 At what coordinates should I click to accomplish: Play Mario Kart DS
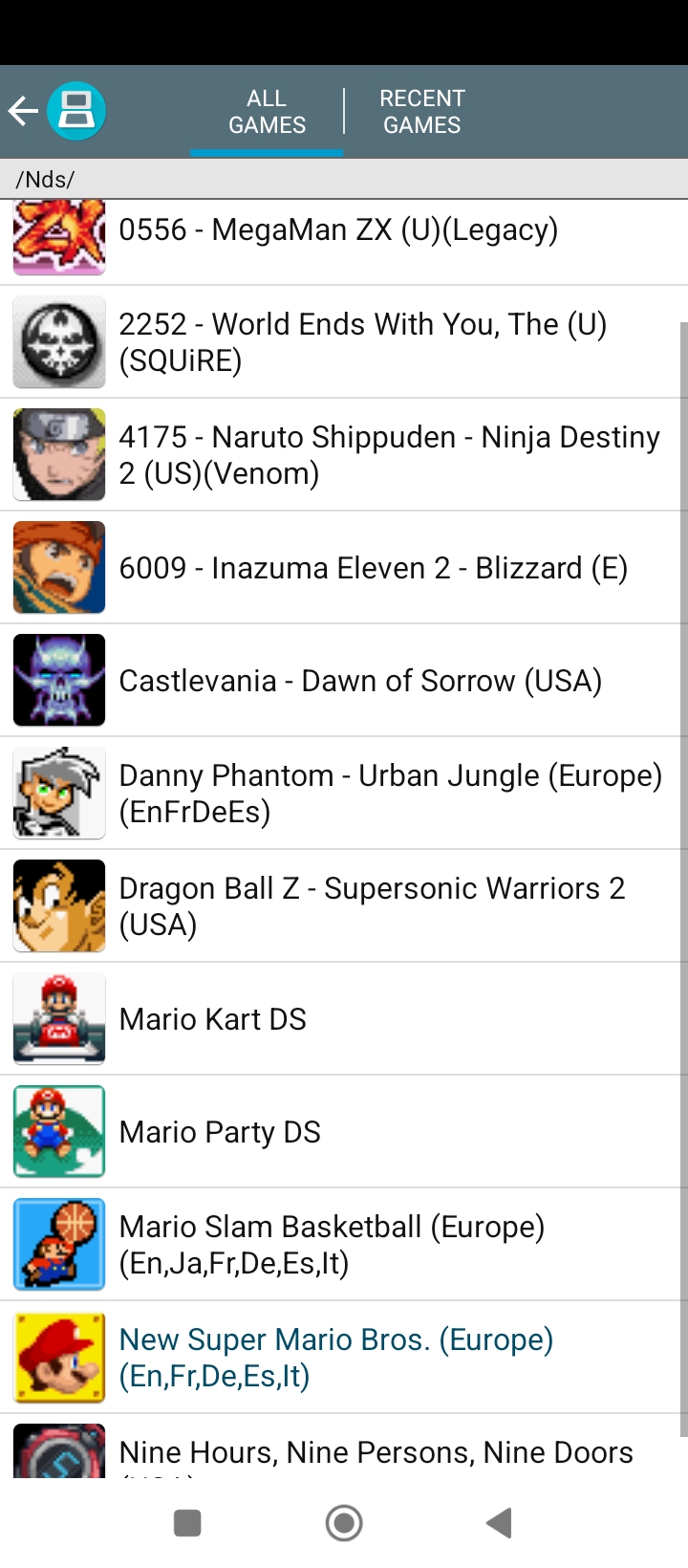pyautogui.click(x=212, y=1019)
